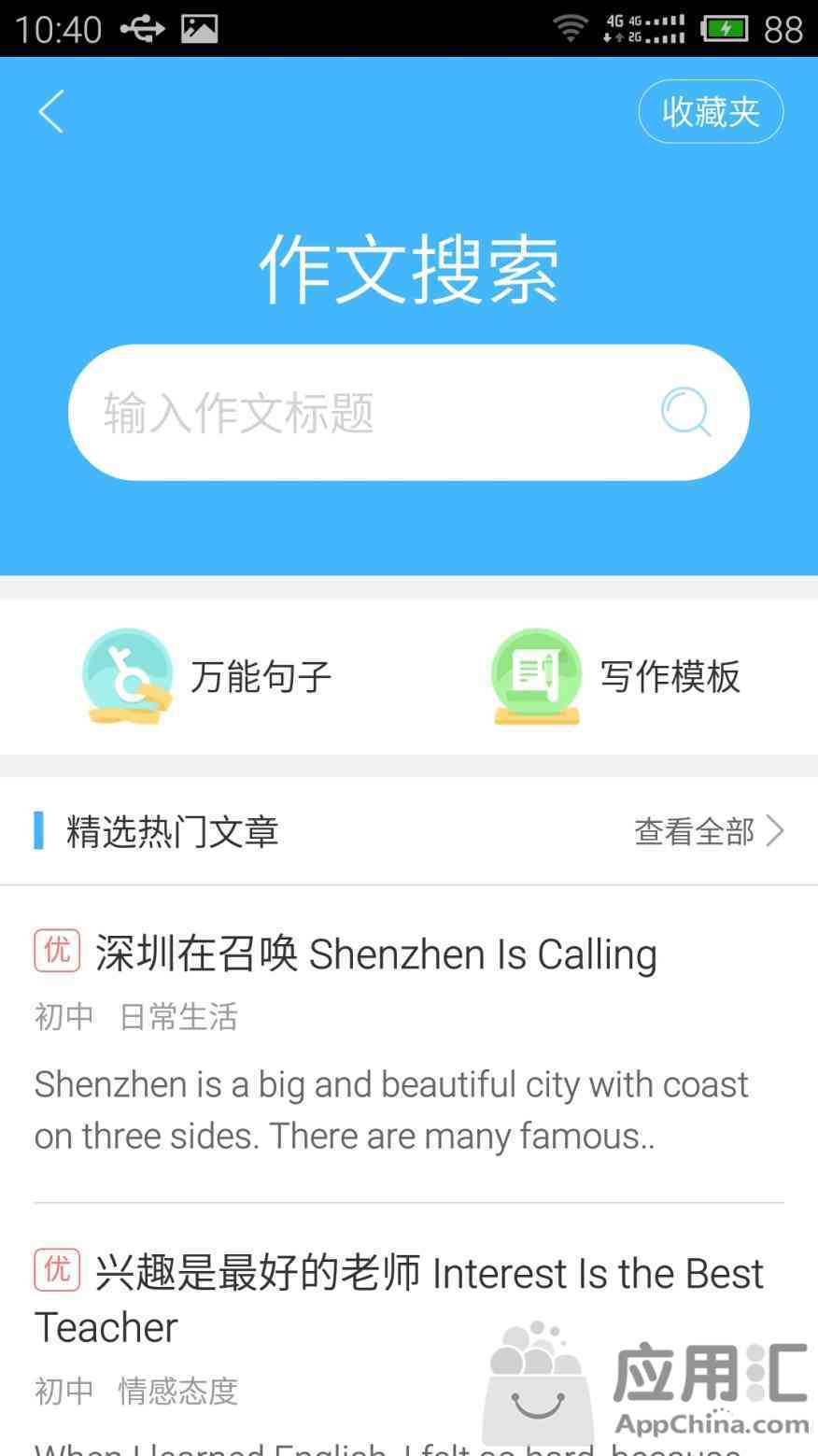The image size is (818, 1456).
Task: Open 万能句子 universal sentences
Action: click(207, 677)
